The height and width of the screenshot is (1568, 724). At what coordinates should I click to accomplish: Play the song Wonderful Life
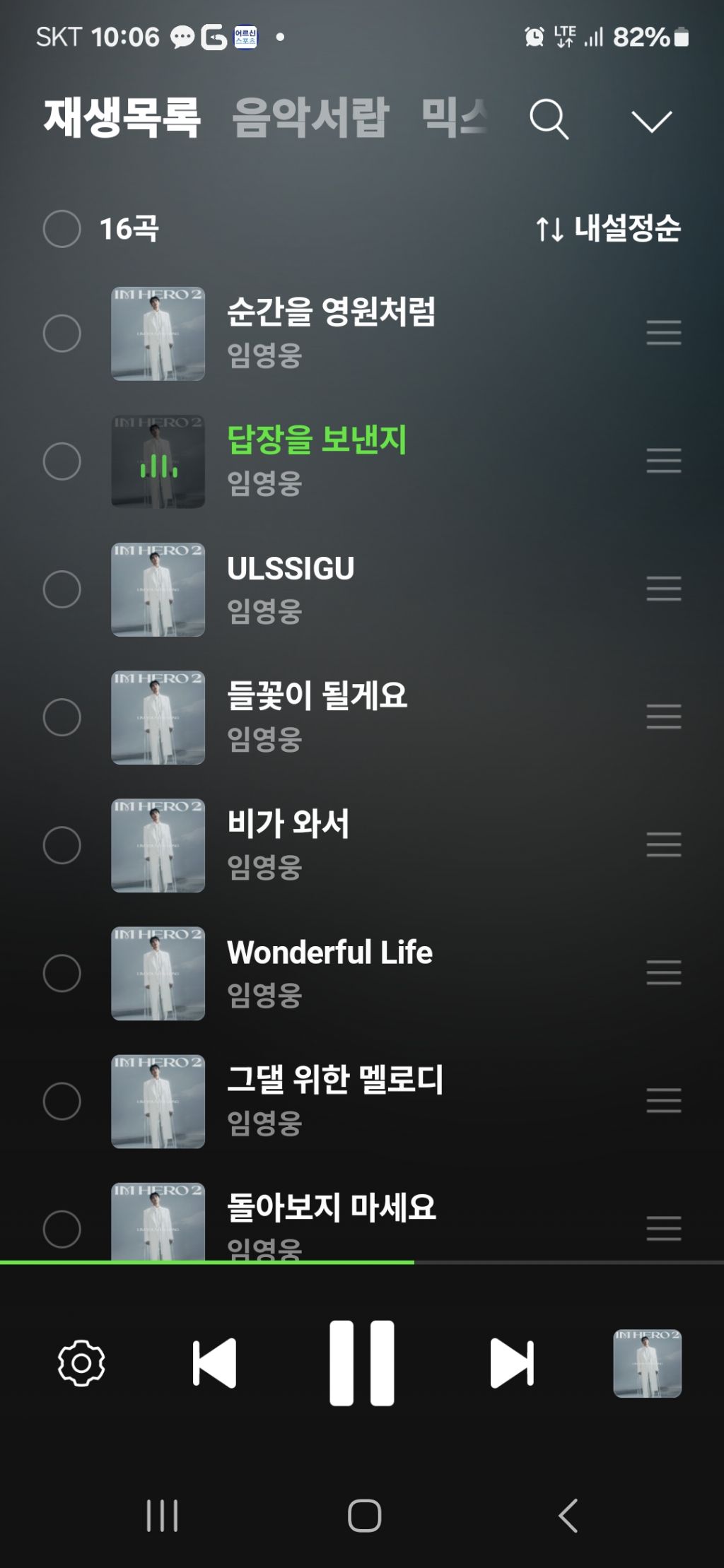tap(329, 952)
